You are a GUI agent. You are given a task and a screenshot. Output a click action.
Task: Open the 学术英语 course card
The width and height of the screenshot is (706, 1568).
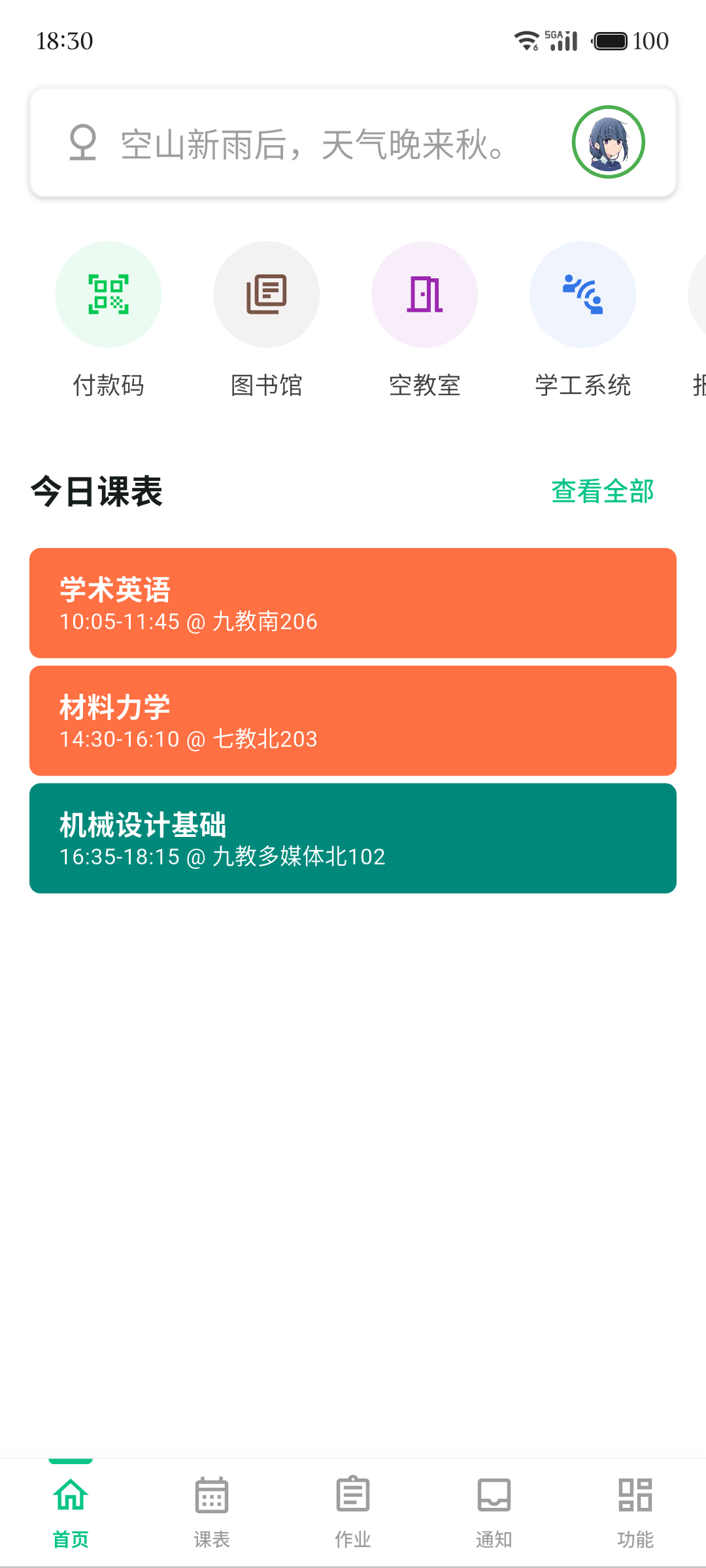(x=353, y=603)
